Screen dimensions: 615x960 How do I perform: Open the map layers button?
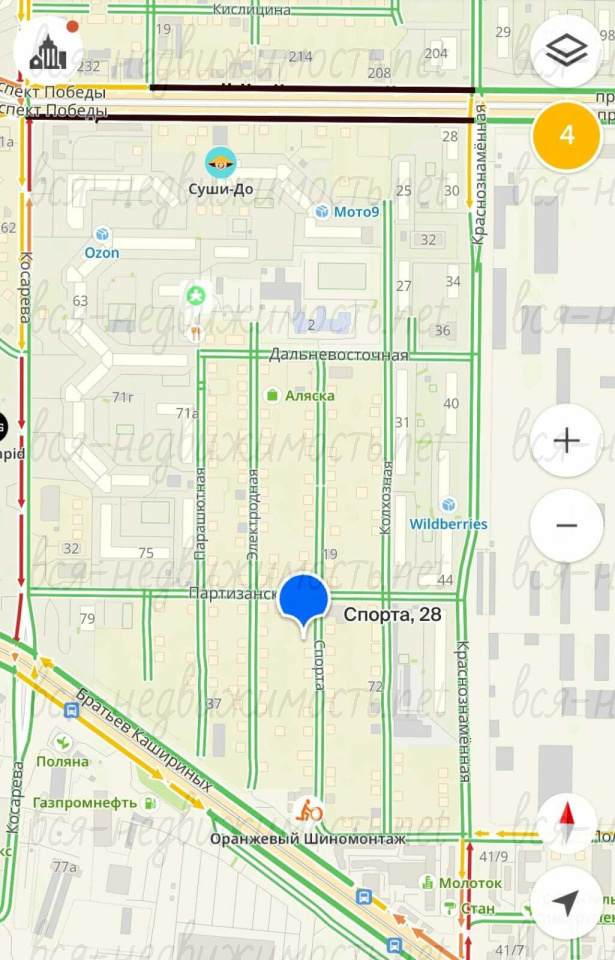point(567,51)
